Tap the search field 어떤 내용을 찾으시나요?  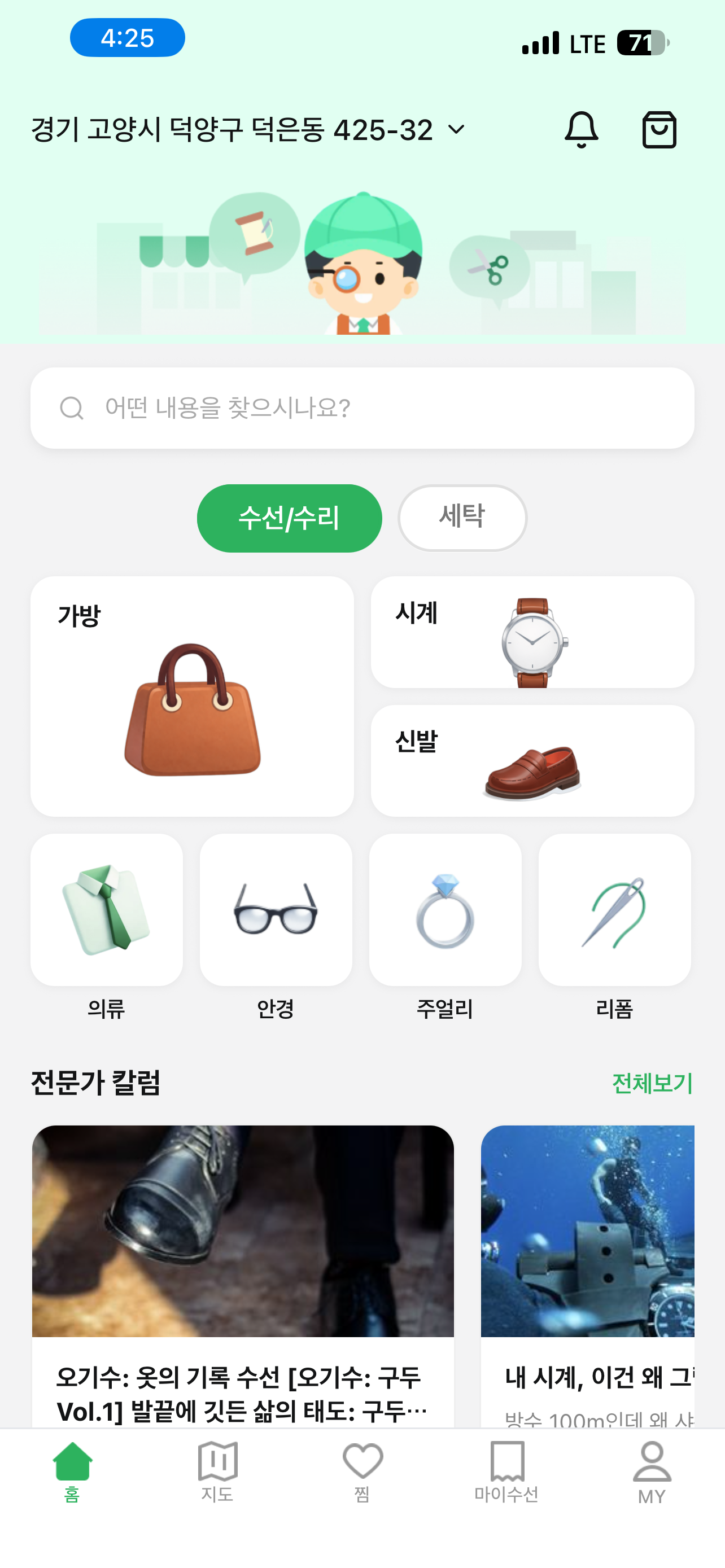[362, 408]
